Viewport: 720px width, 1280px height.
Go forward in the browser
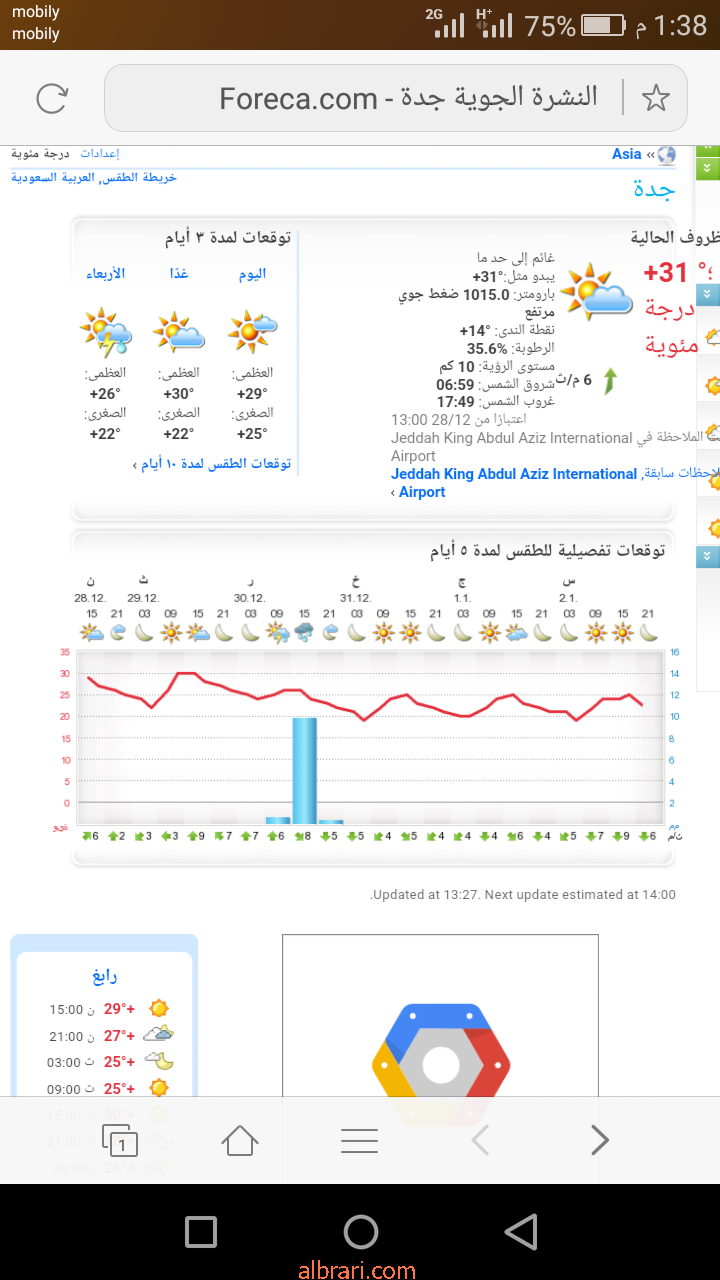coord(600,1140)
